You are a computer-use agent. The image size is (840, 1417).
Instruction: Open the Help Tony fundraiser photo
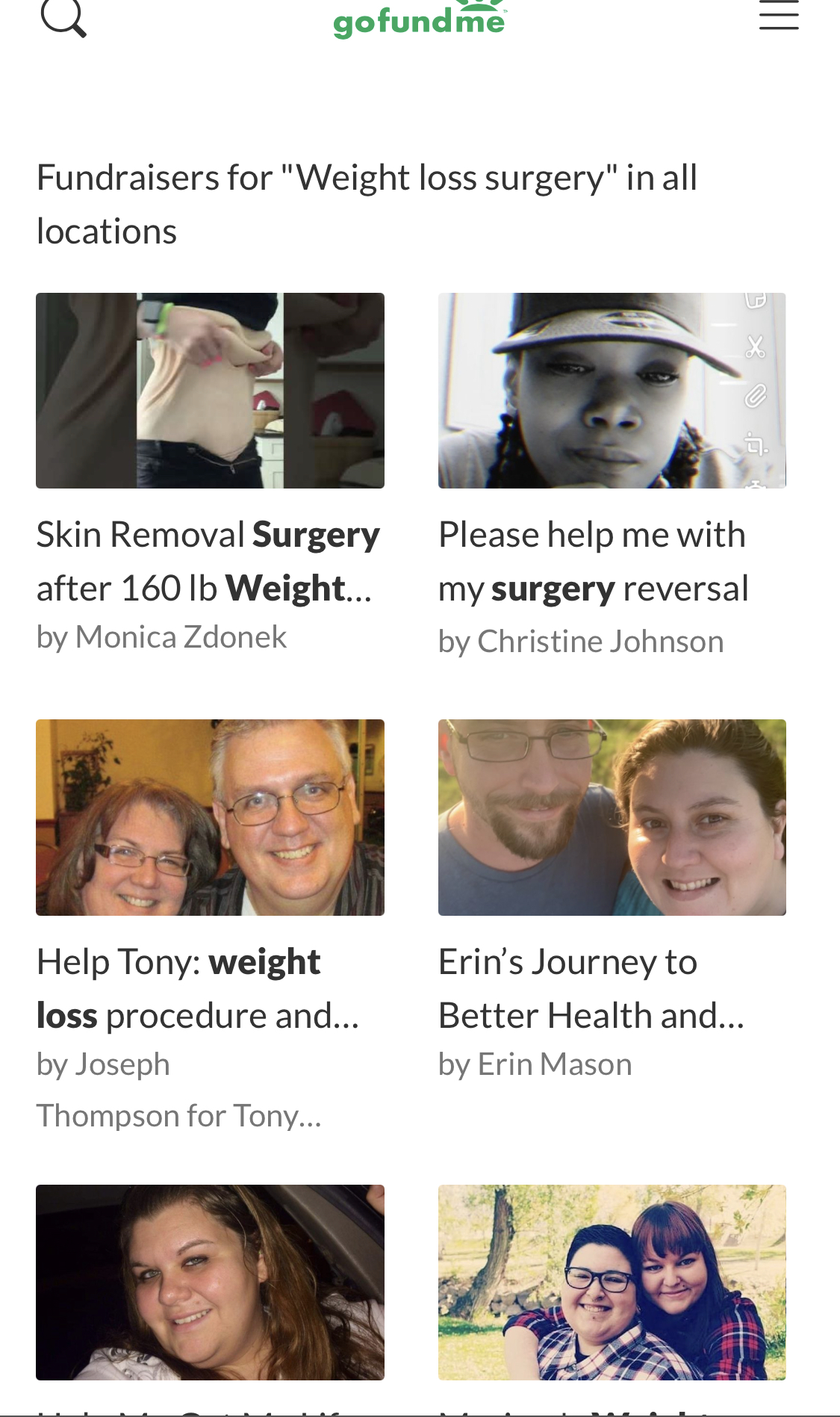click(210, 817)
